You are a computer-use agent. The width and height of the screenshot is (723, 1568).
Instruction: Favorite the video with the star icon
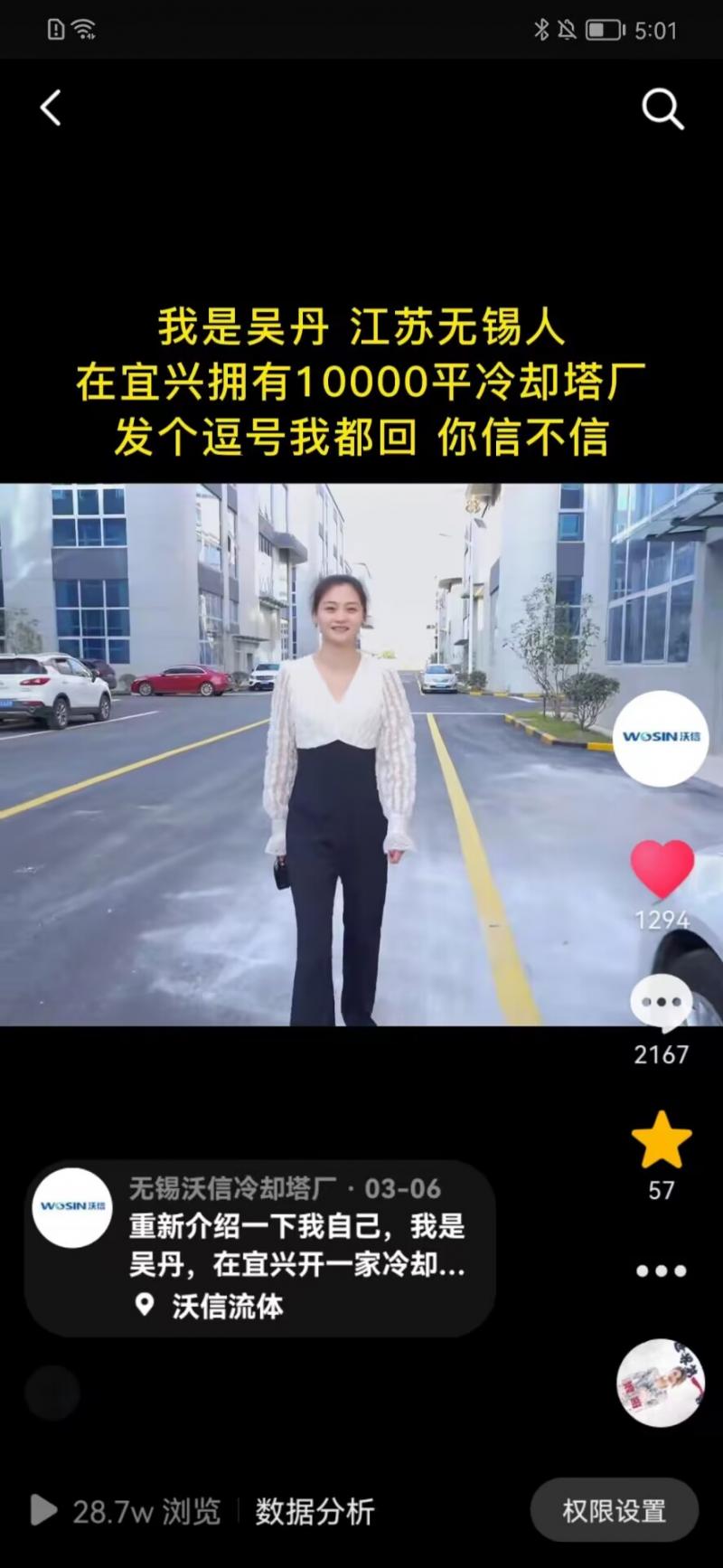coord(661,1141)
